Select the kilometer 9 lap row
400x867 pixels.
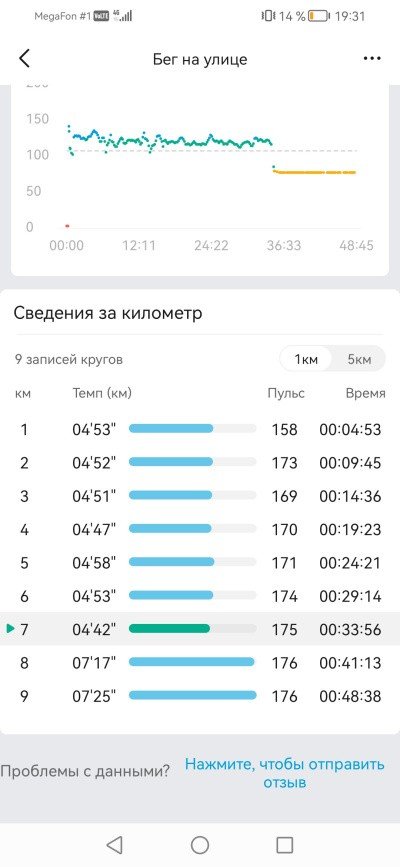200,696
